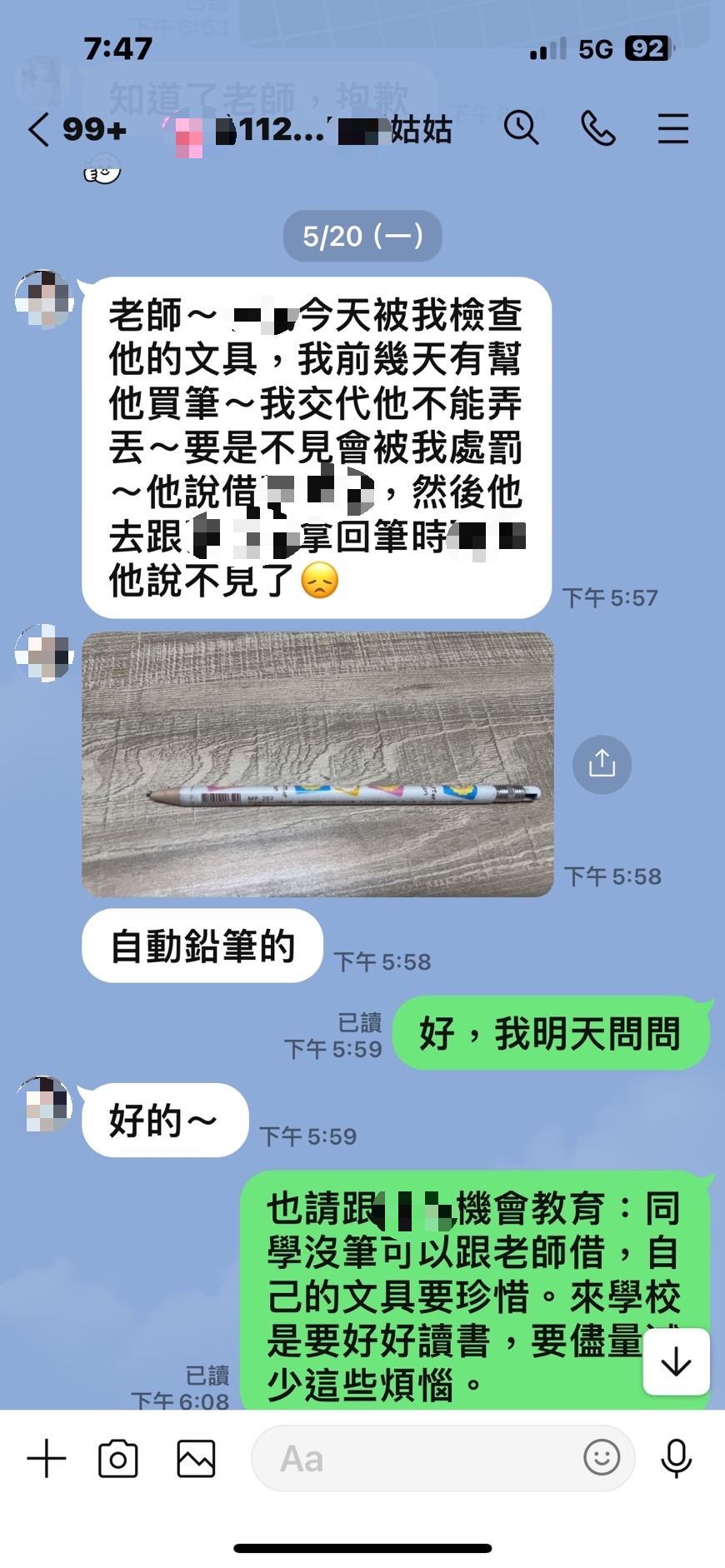Open the chat menu
This screenshot has width=725, height=1568.
click(672, 129)
